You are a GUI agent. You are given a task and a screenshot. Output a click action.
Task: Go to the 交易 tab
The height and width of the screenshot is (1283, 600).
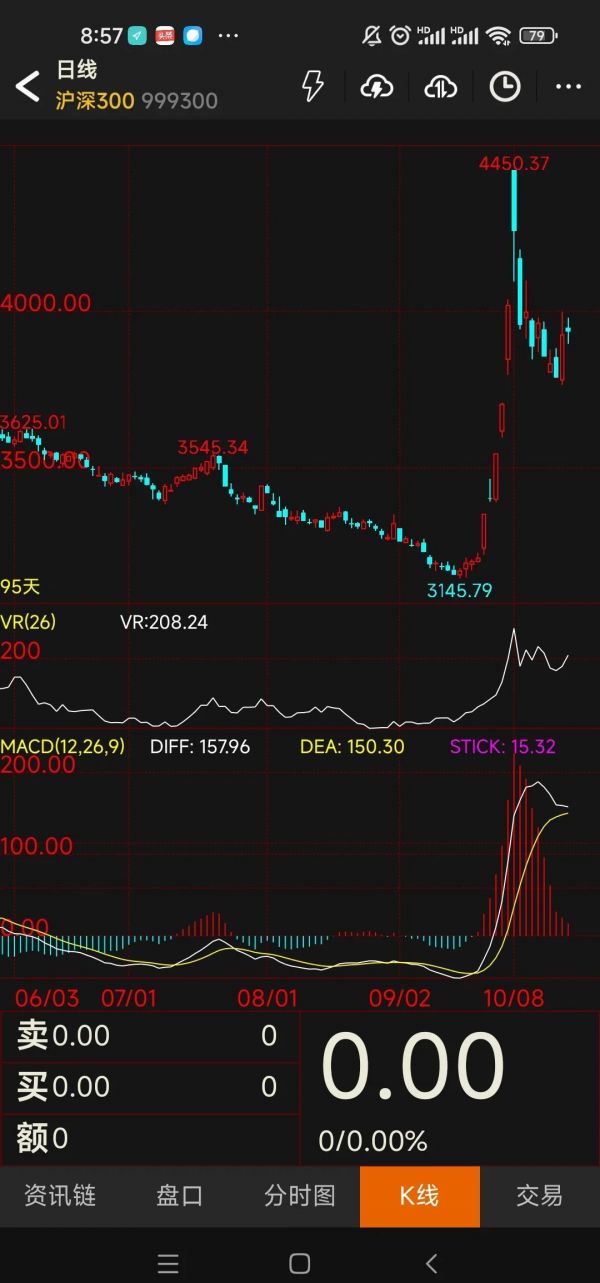[540, 1196]
